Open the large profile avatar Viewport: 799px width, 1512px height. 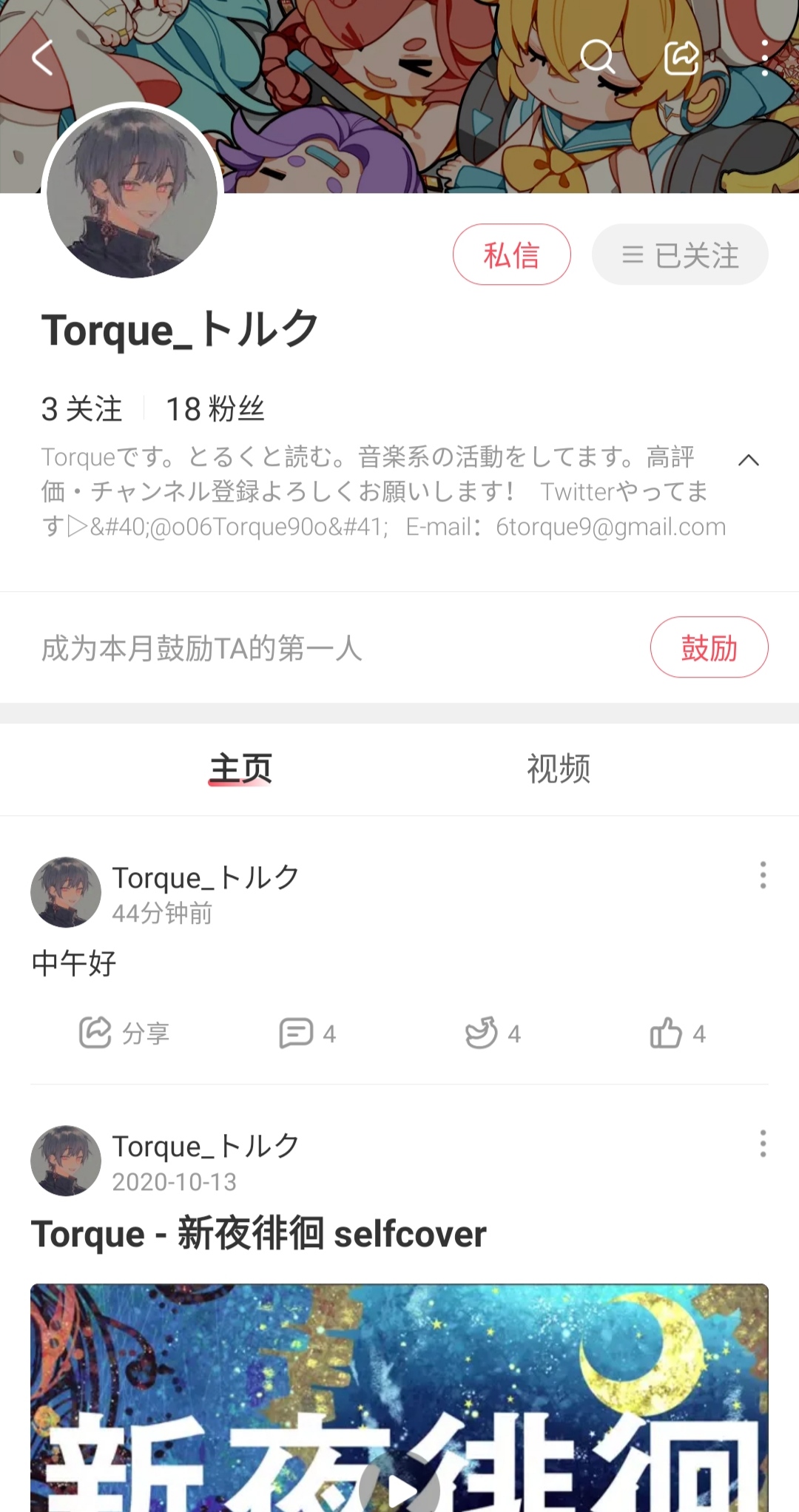click(132, 193)
